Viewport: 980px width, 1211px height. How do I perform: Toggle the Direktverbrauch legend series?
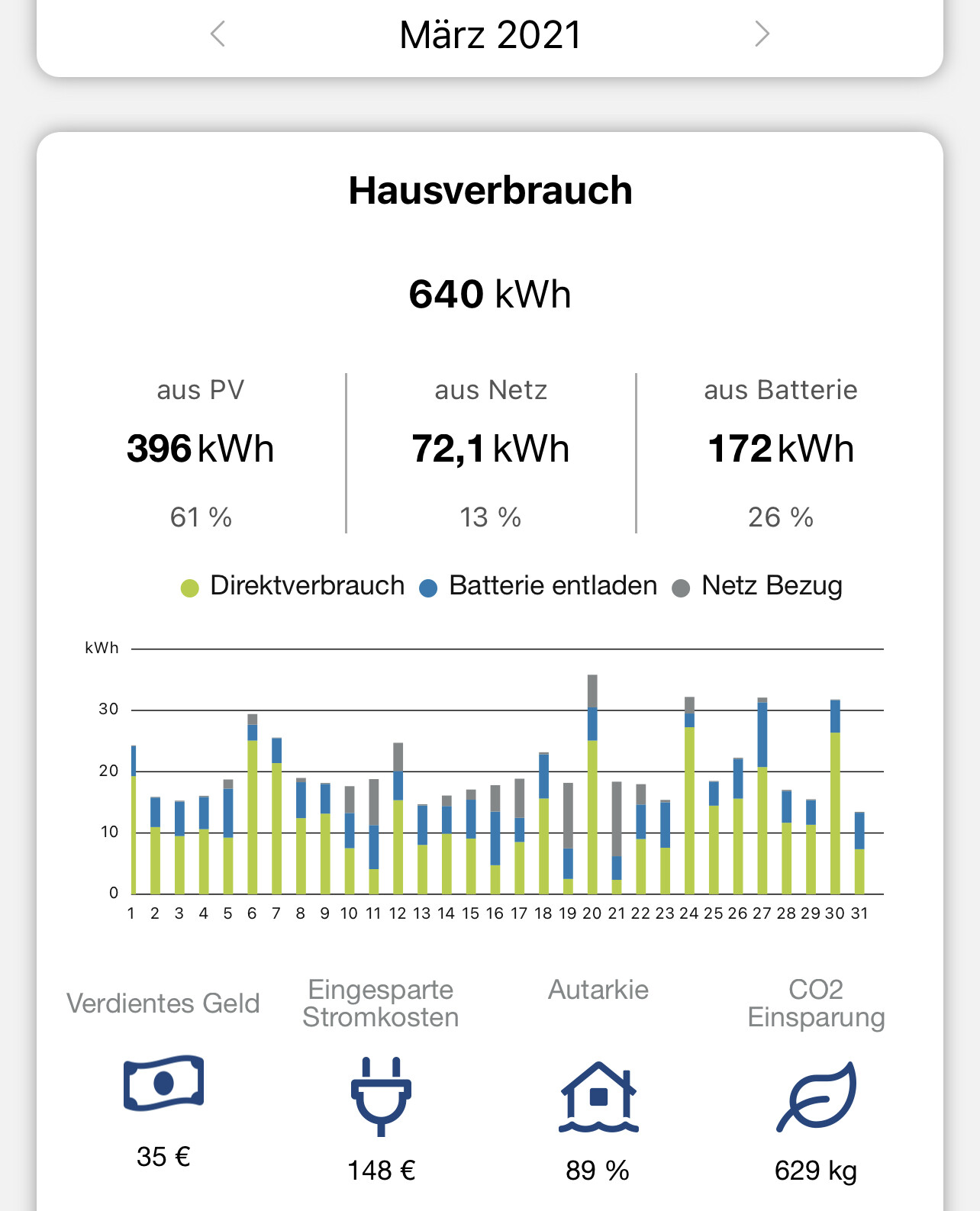coord(293,586)
